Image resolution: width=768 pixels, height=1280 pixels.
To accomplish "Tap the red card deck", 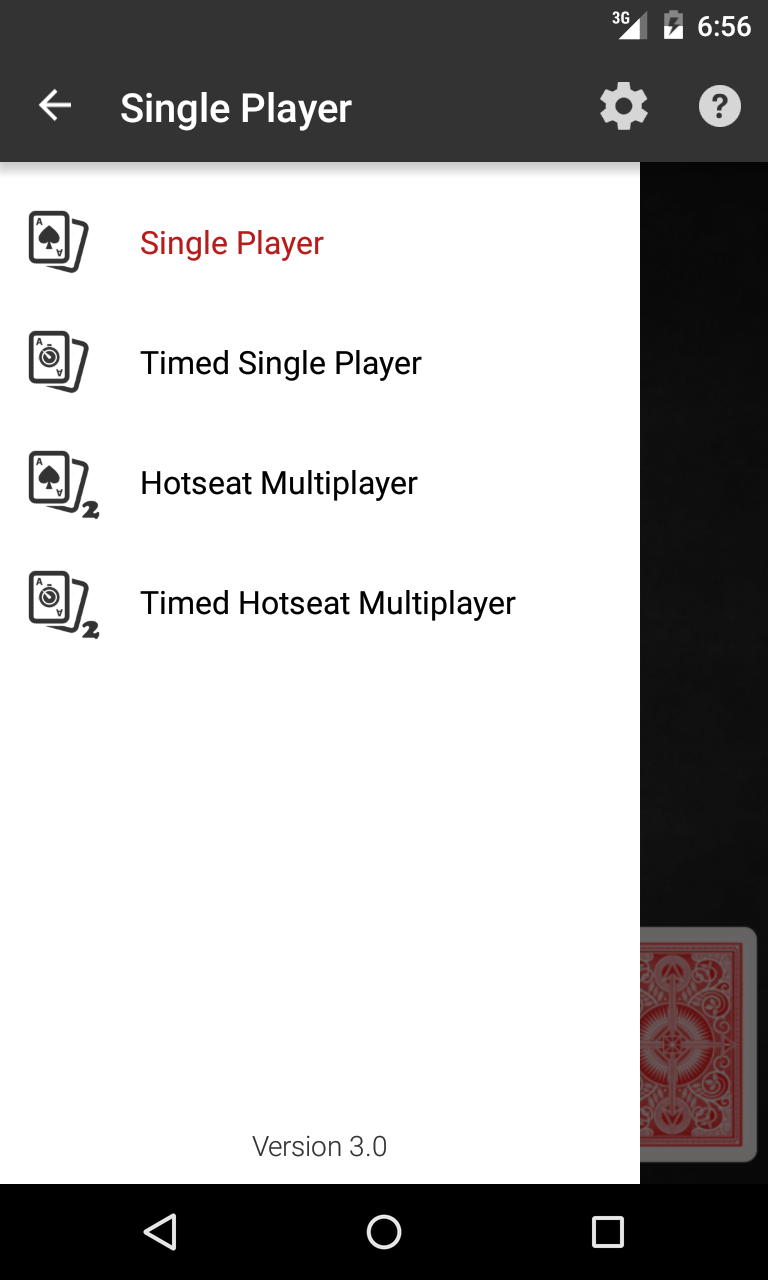I will tap(699, 1044).
